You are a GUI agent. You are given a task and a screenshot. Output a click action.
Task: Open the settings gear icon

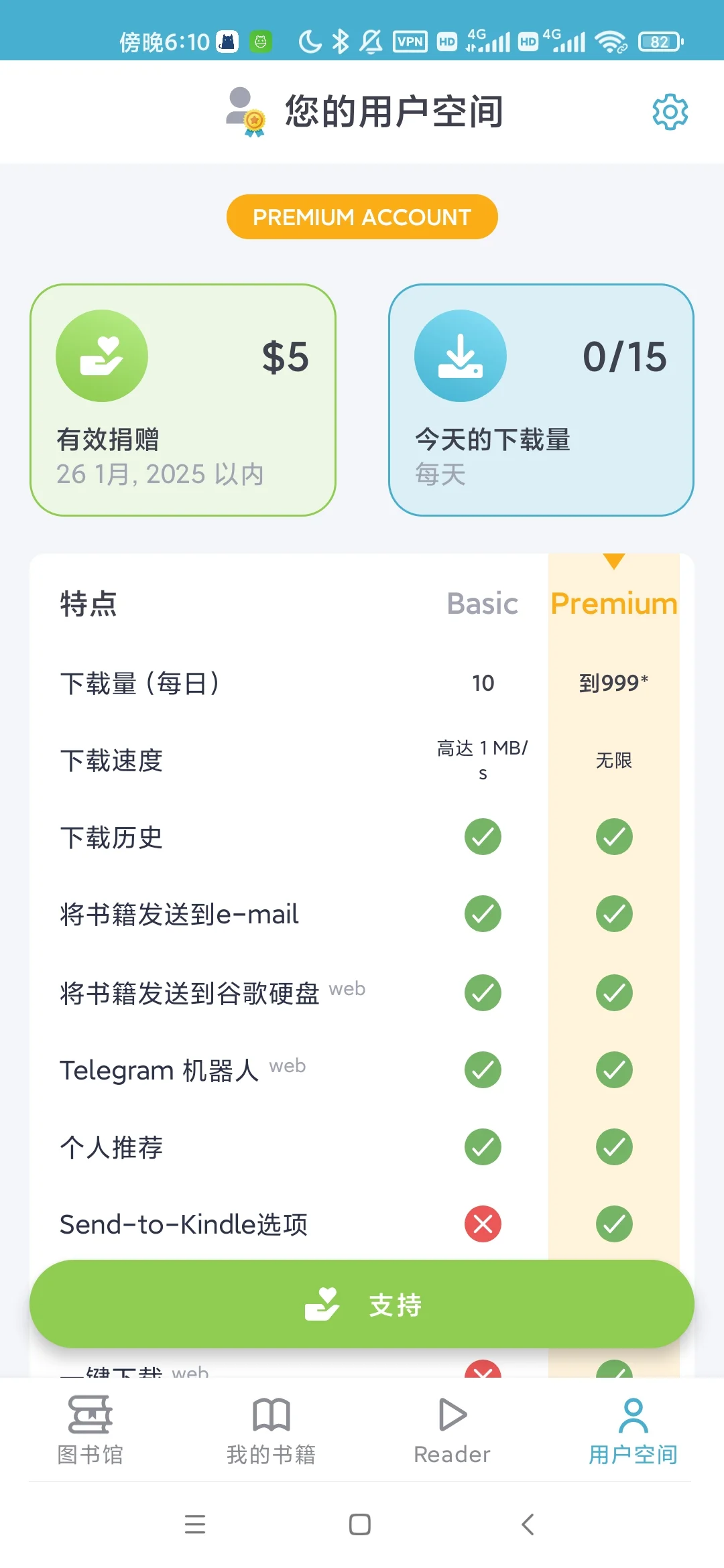click(x=670, y=112)
